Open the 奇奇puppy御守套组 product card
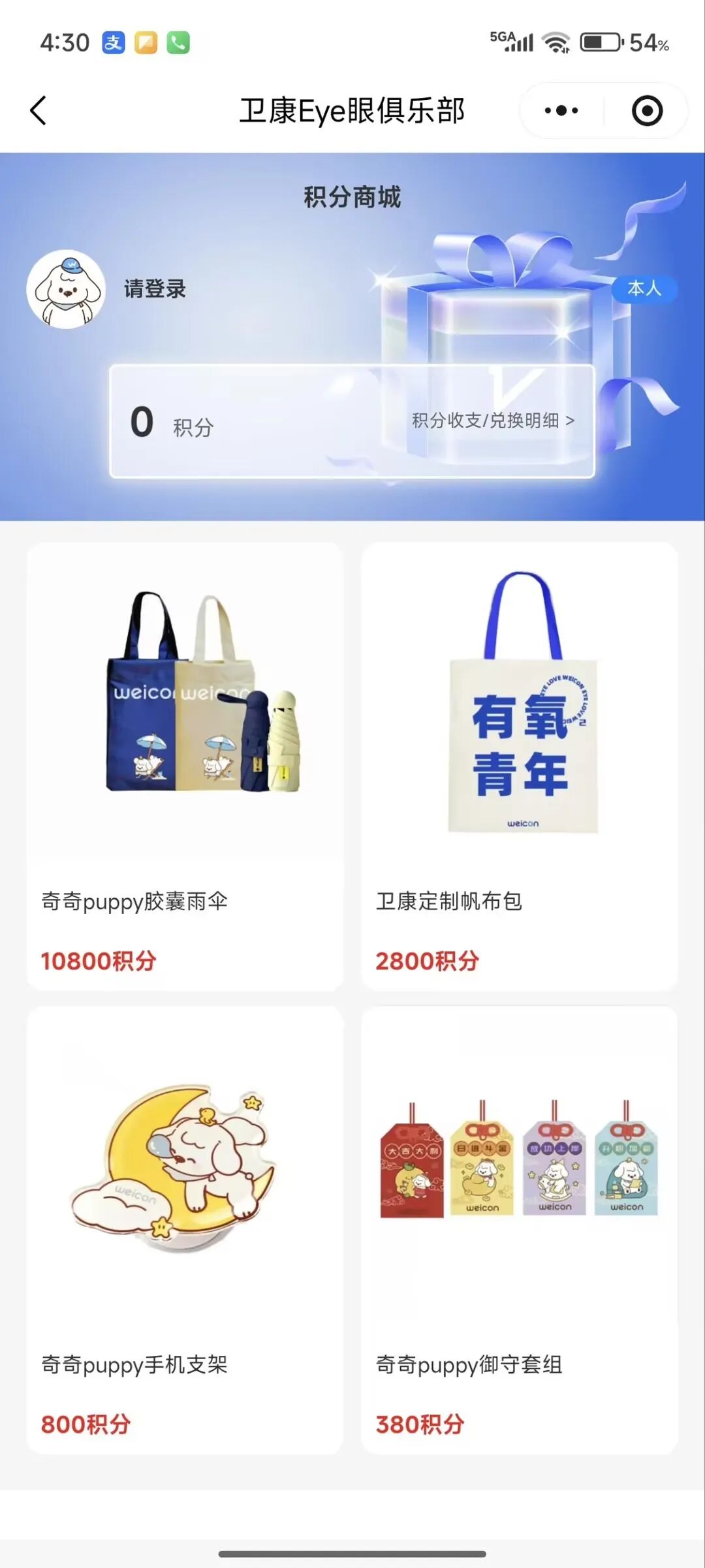Screen dimensions: 705x1568 [520, 1229]
